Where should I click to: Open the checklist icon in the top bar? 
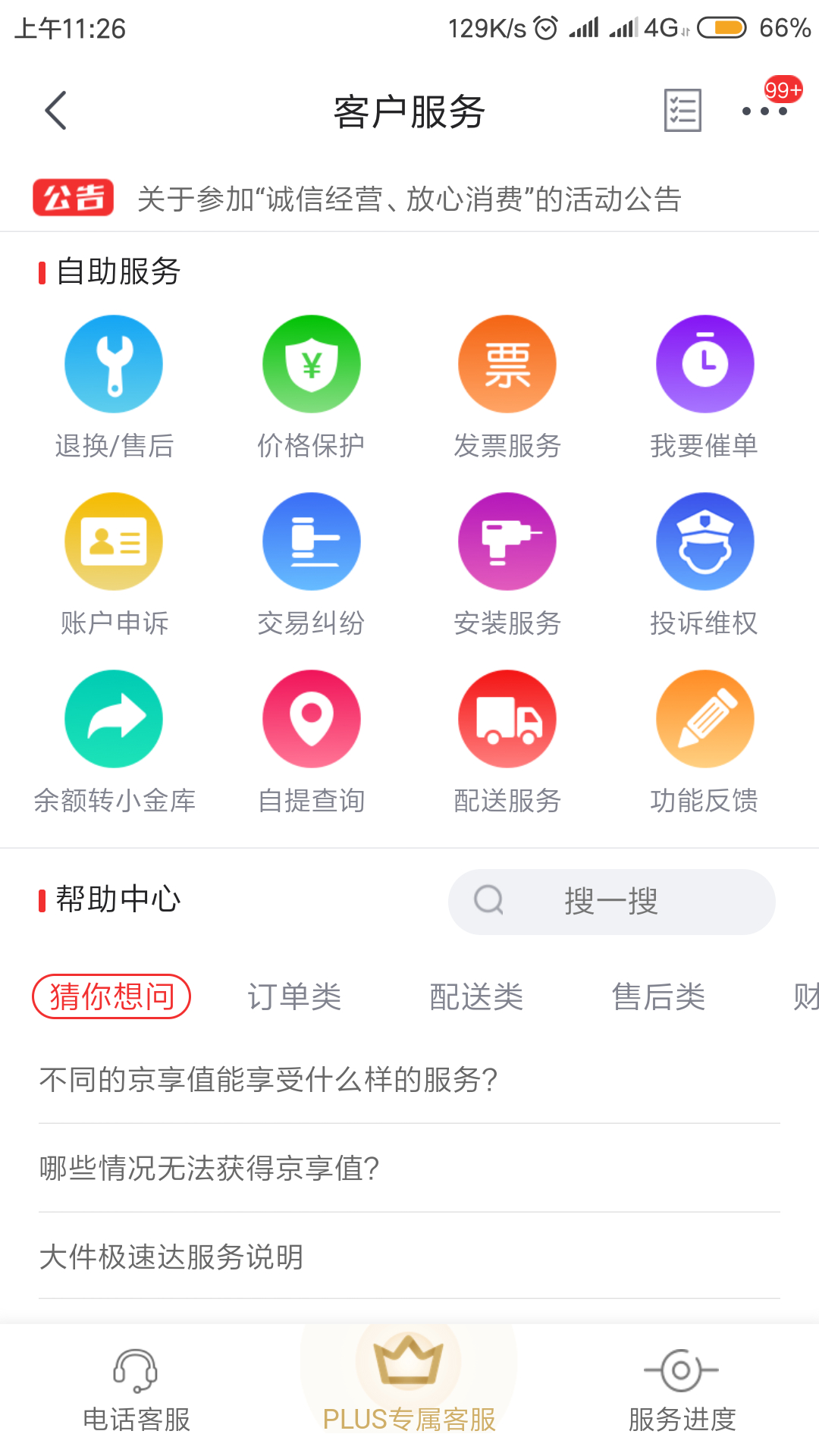[682, 111]
